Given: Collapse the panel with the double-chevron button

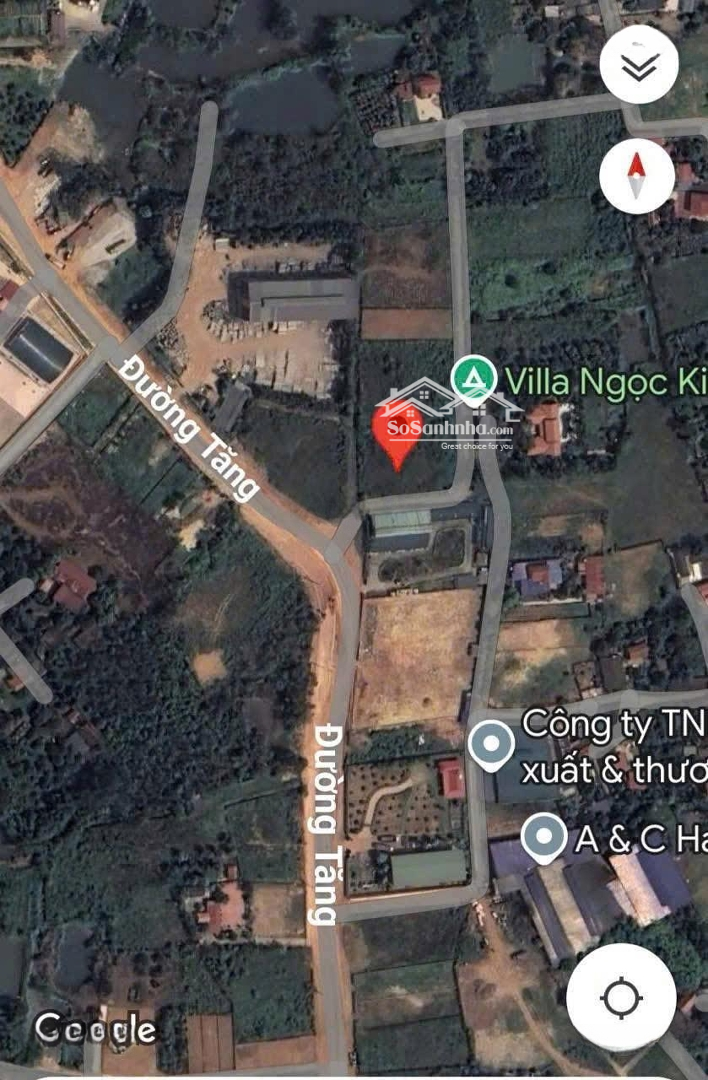Looking at the screenshot, I should (639, 65).
